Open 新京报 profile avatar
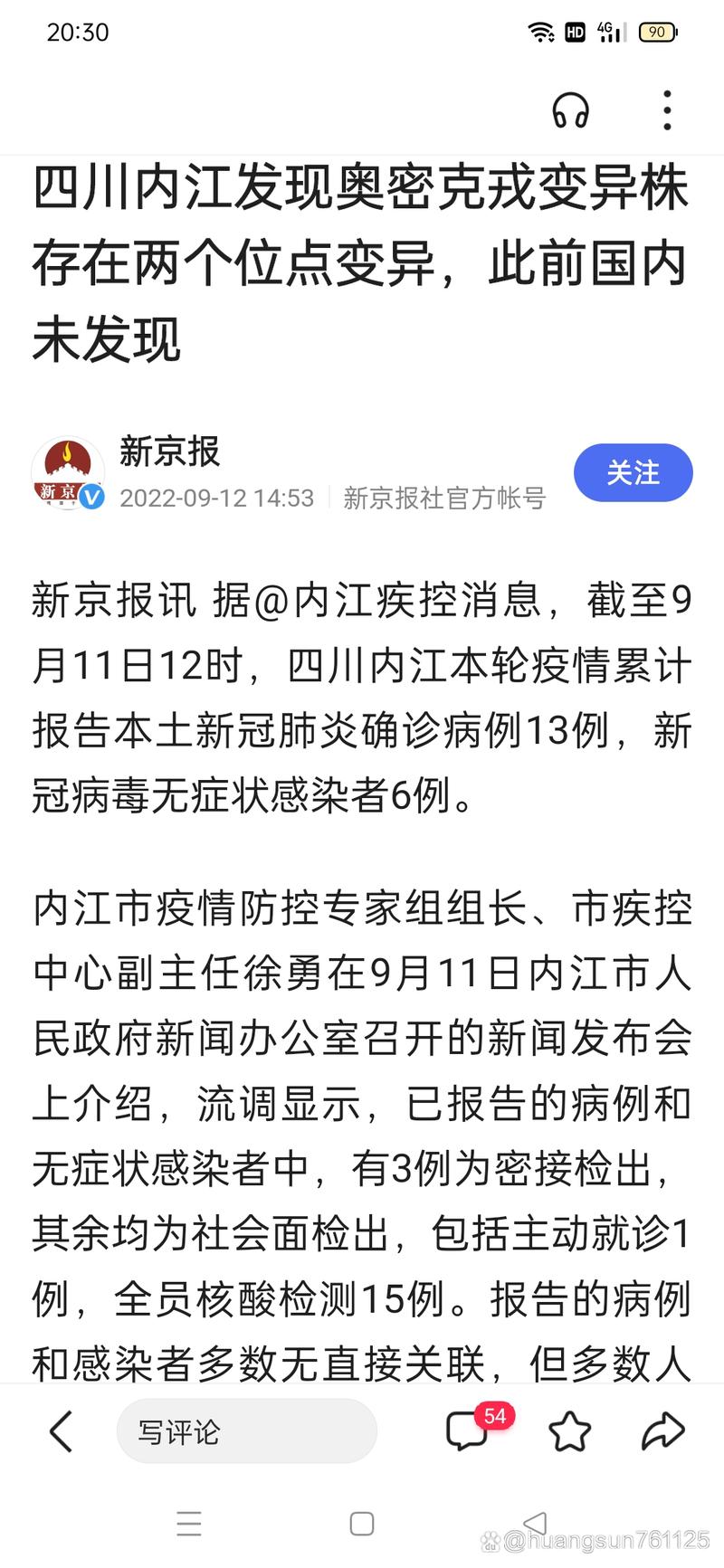The image size is (724, 1568). [x=68, y=473]
